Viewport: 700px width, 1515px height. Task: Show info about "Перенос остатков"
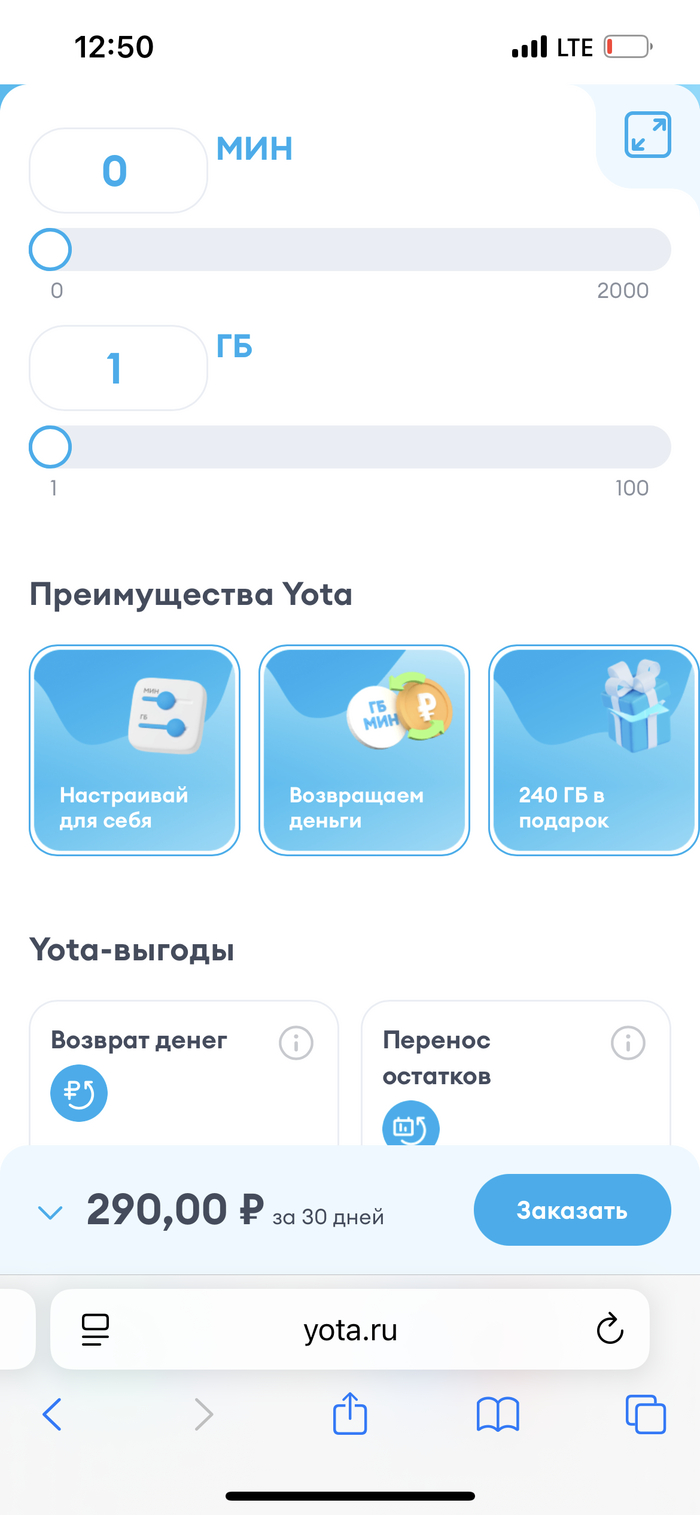[x=628, y=1043]
